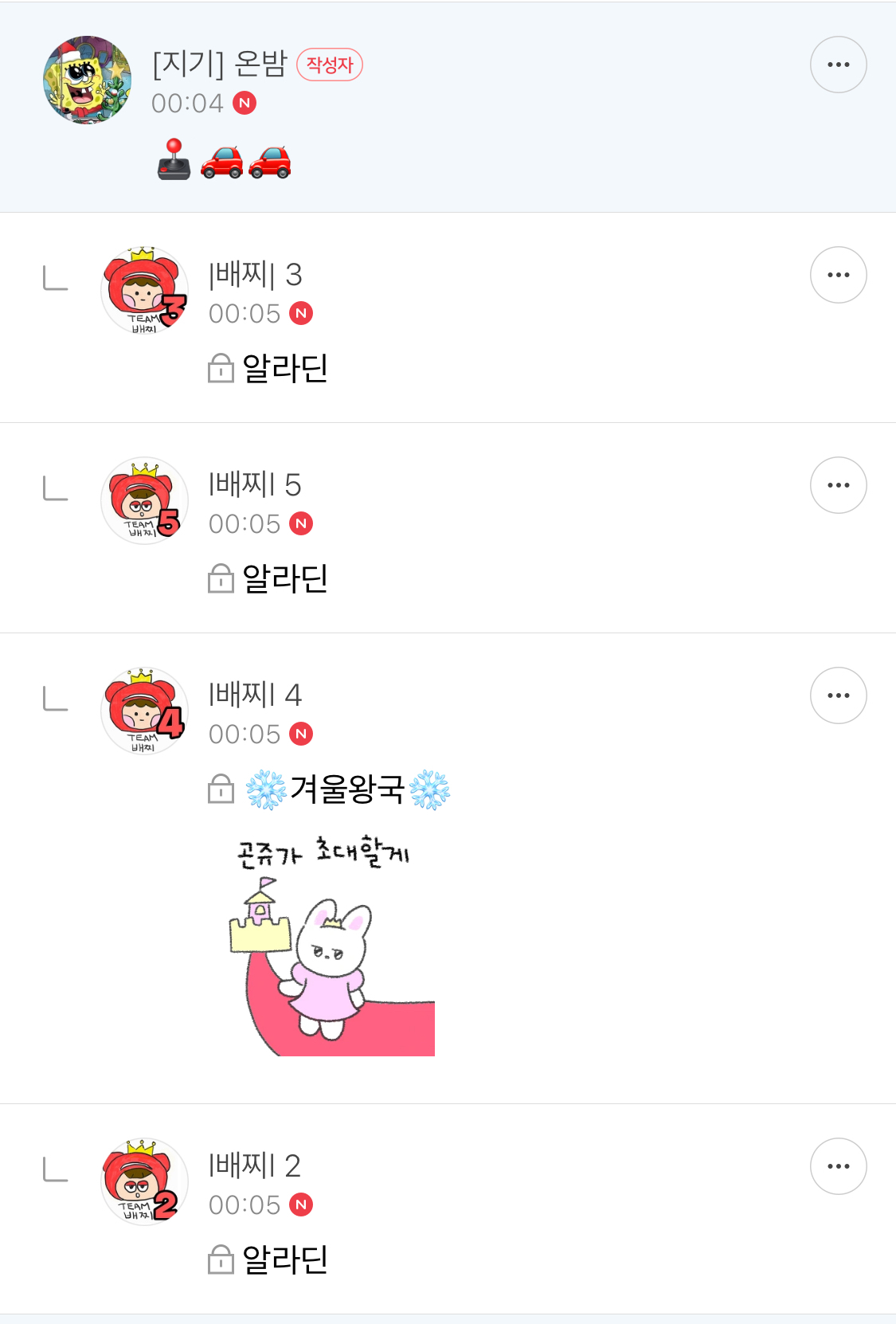Open options menu for [지기] 온밤's comment
The height and width of the screenshot is (1324, 896).
pyautogui.click(x=839, y=64)
